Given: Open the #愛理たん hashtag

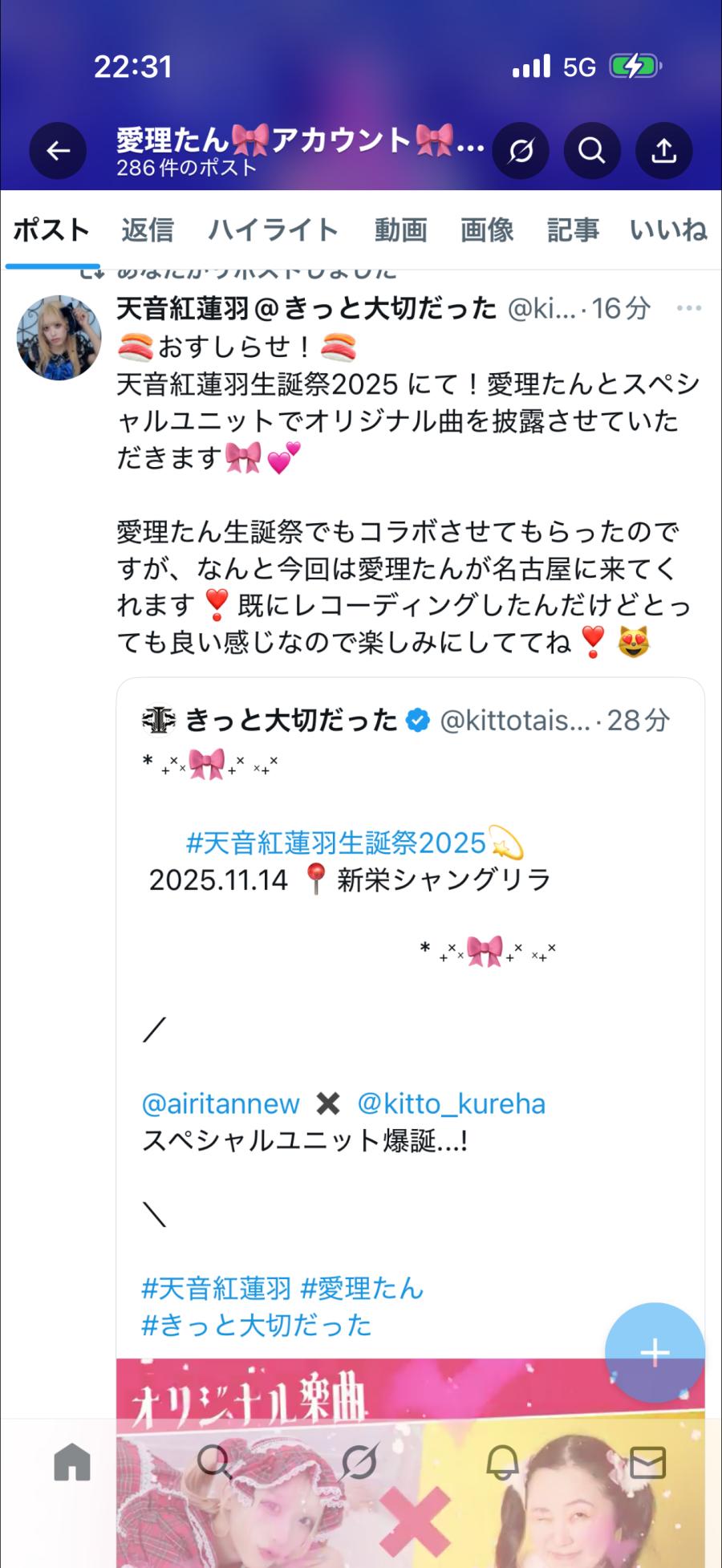Looking at the screenshot, I should (x=362, y=1289).
